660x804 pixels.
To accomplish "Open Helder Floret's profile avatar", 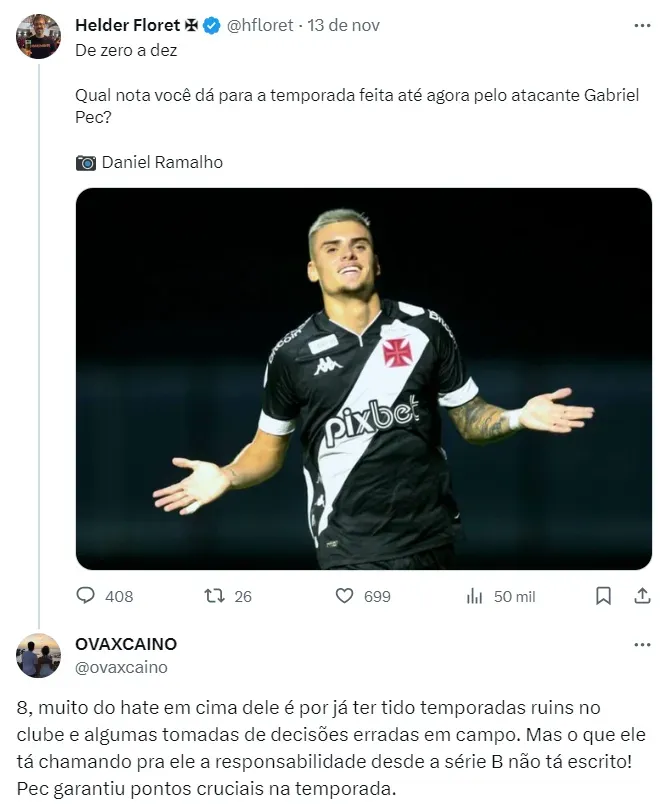I will pos(39,37).
